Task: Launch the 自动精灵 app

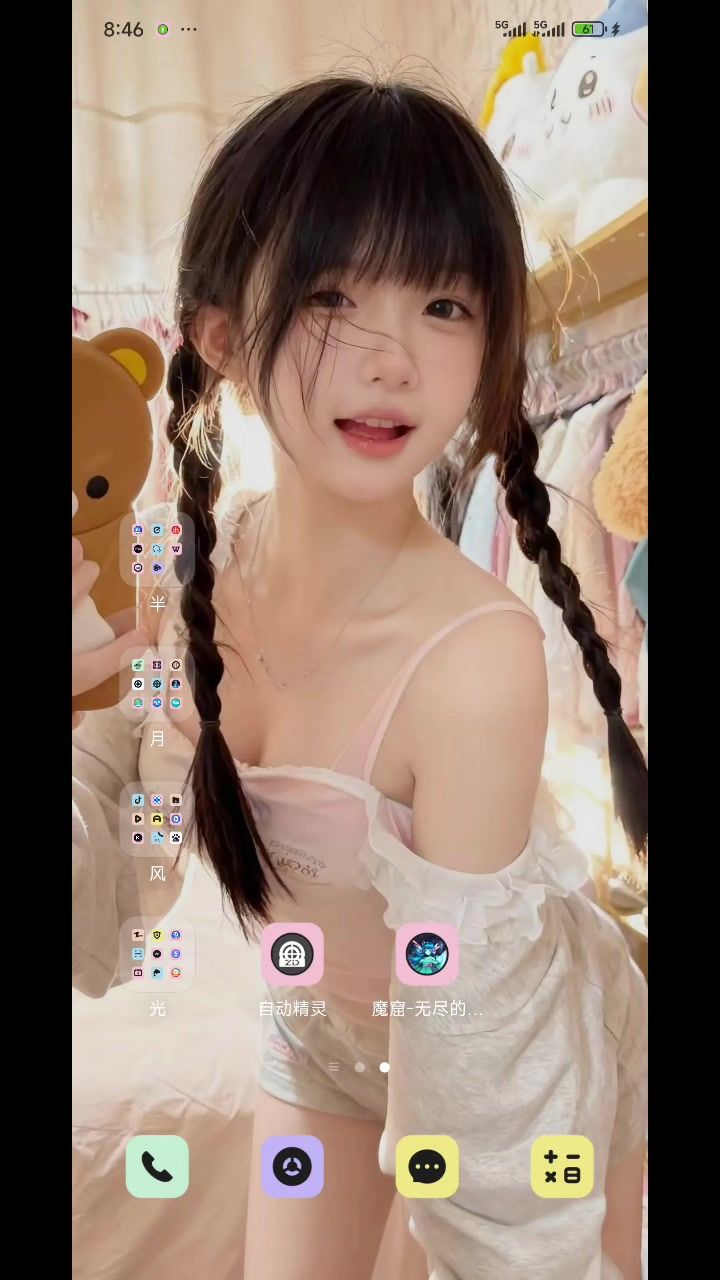Action: 292,954
